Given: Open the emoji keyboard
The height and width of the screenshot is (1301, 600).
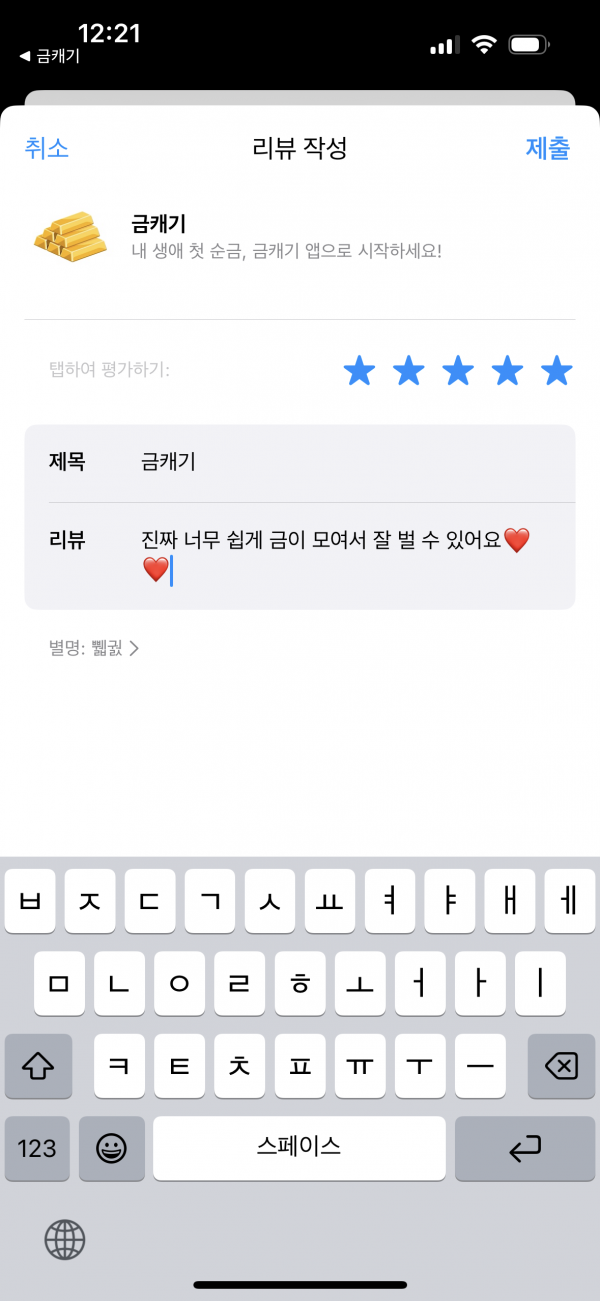Looking at the screenshot, I should (111, 1148).
